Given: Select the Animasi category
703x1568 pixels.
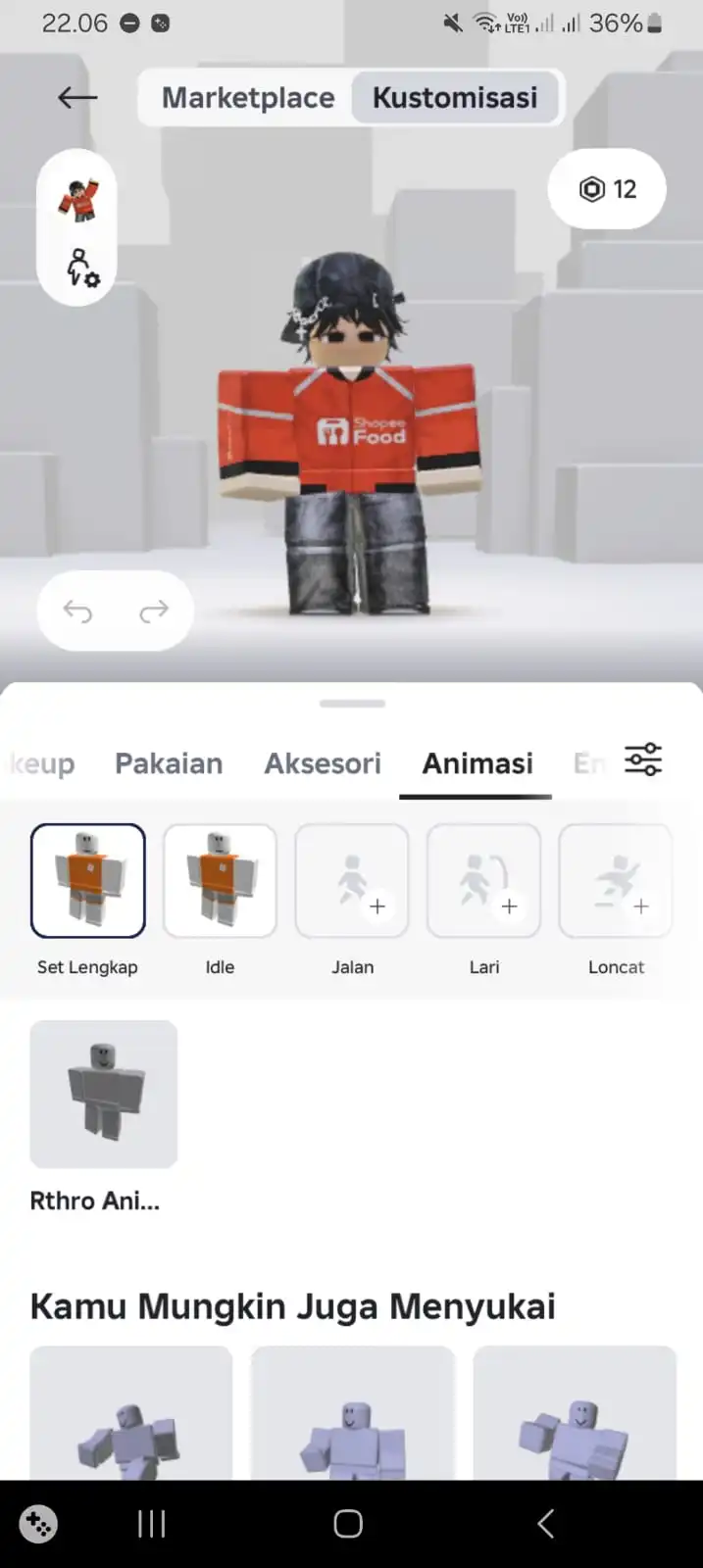Looking at the screenshot, I should pyautogui.click(x=477, y=763).
